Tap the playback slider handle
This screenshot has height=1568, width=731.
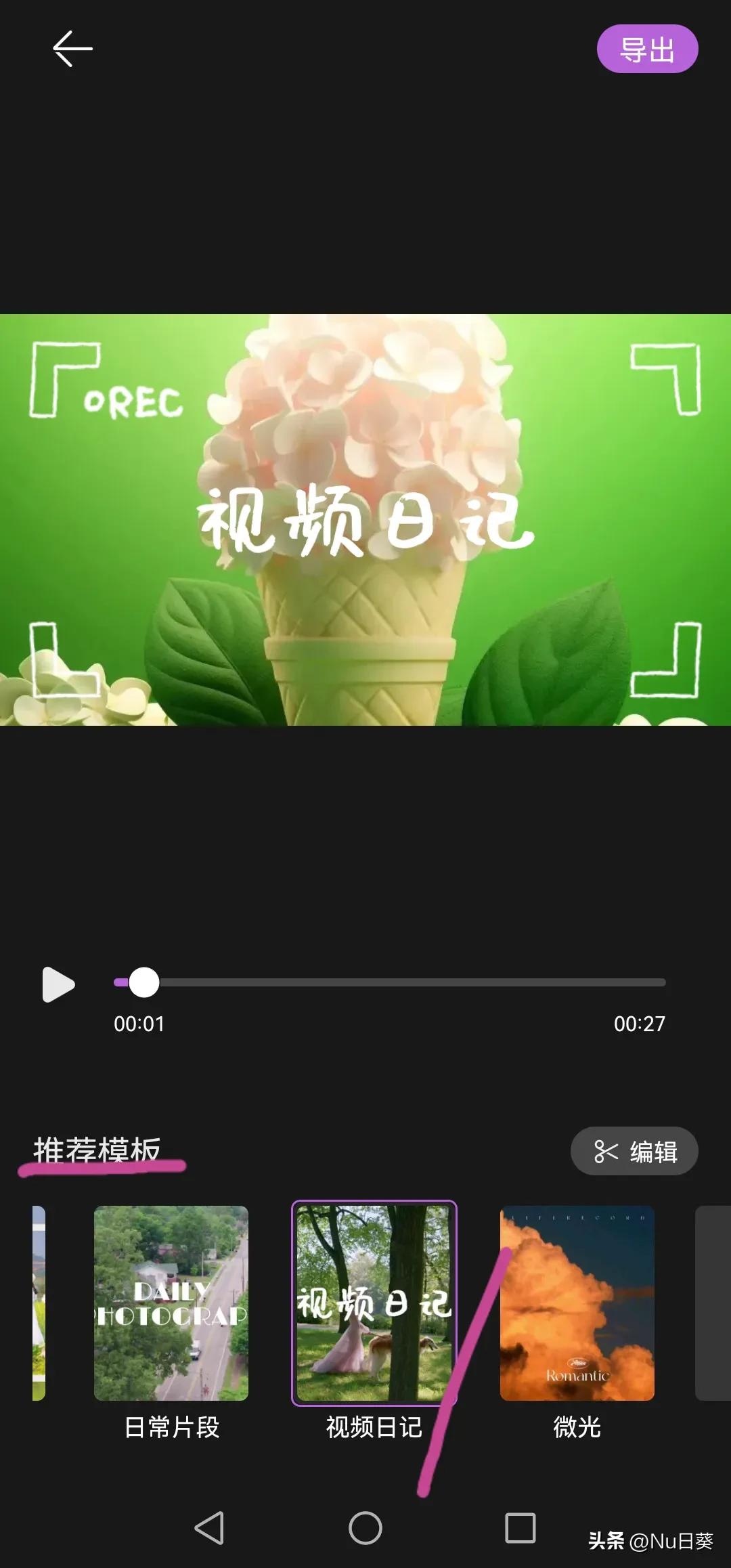click(x=143, y=982)
